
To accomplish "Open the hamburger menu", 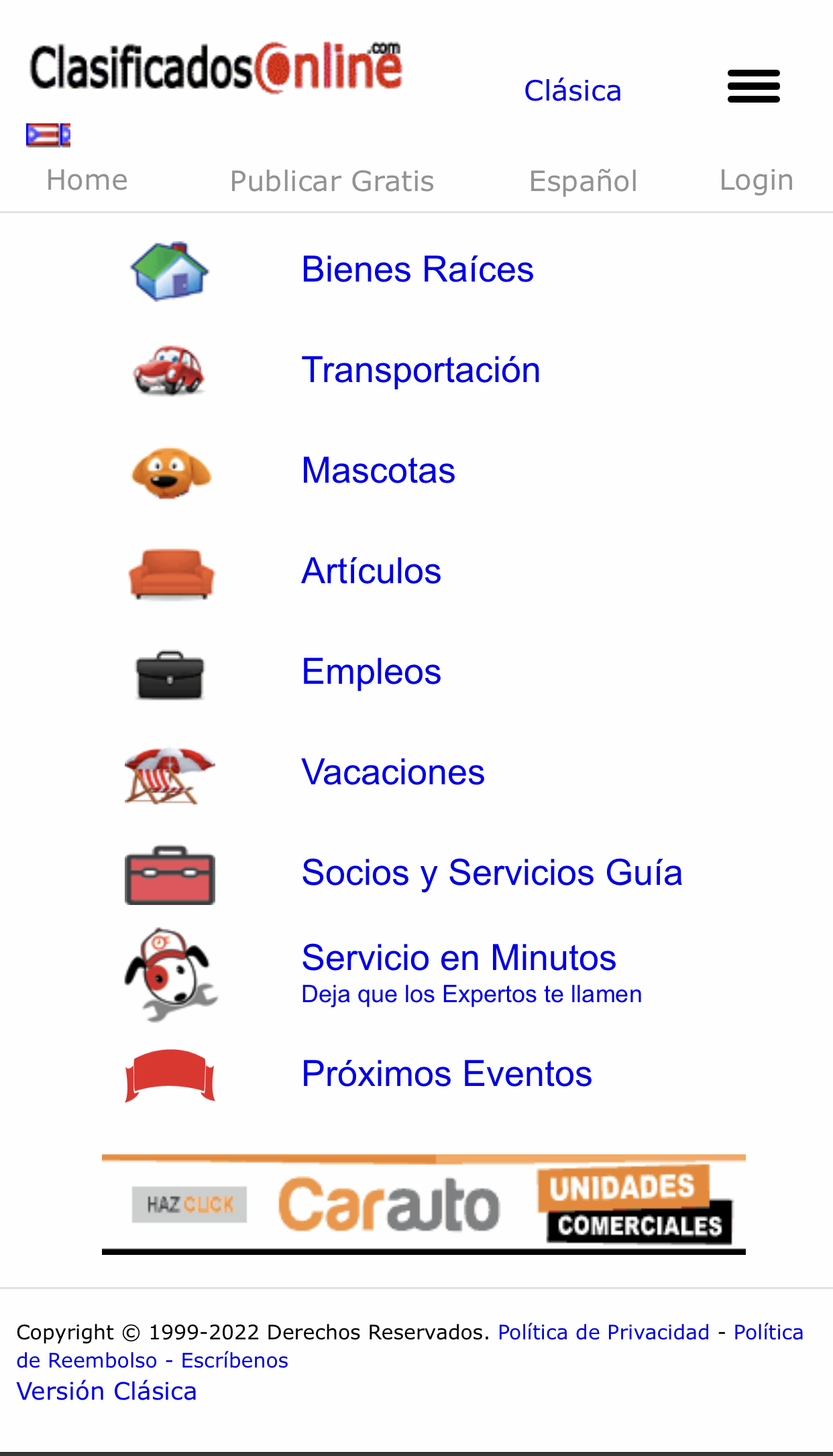I will pyautogui.click(x=754, y=86).
